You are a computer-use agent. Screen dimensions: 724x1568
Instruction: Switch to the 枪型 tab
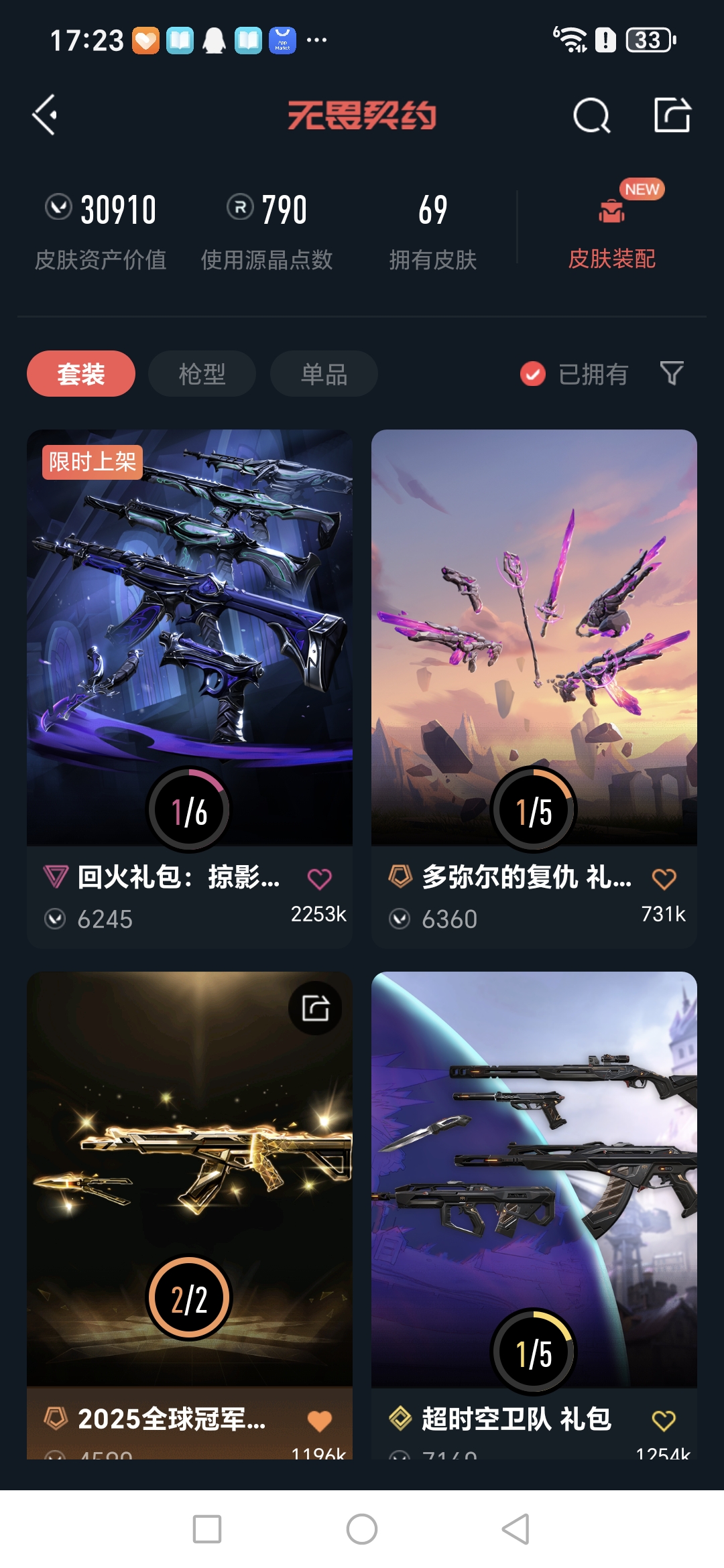point(202,373)
